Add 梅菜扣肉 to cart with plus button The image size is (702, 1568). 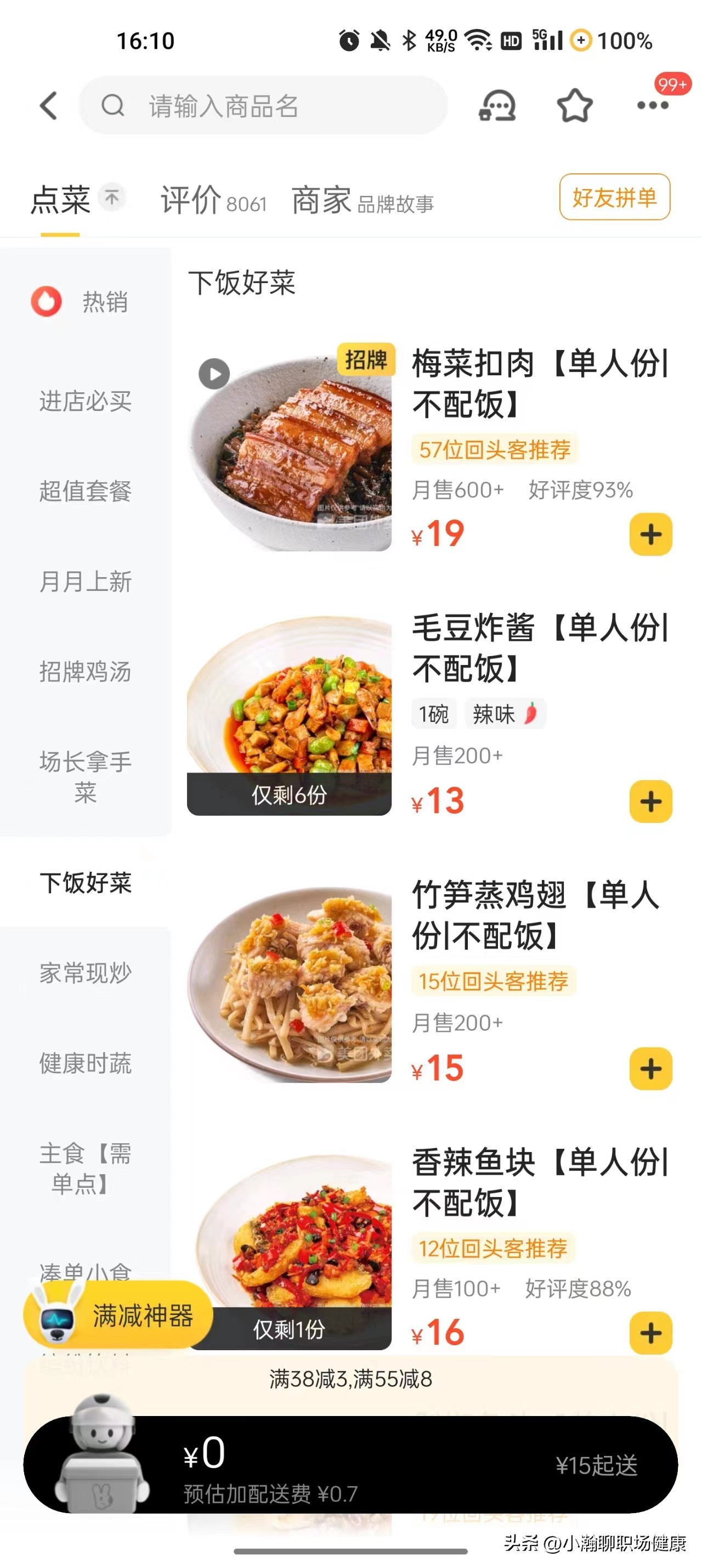[650, 535]
